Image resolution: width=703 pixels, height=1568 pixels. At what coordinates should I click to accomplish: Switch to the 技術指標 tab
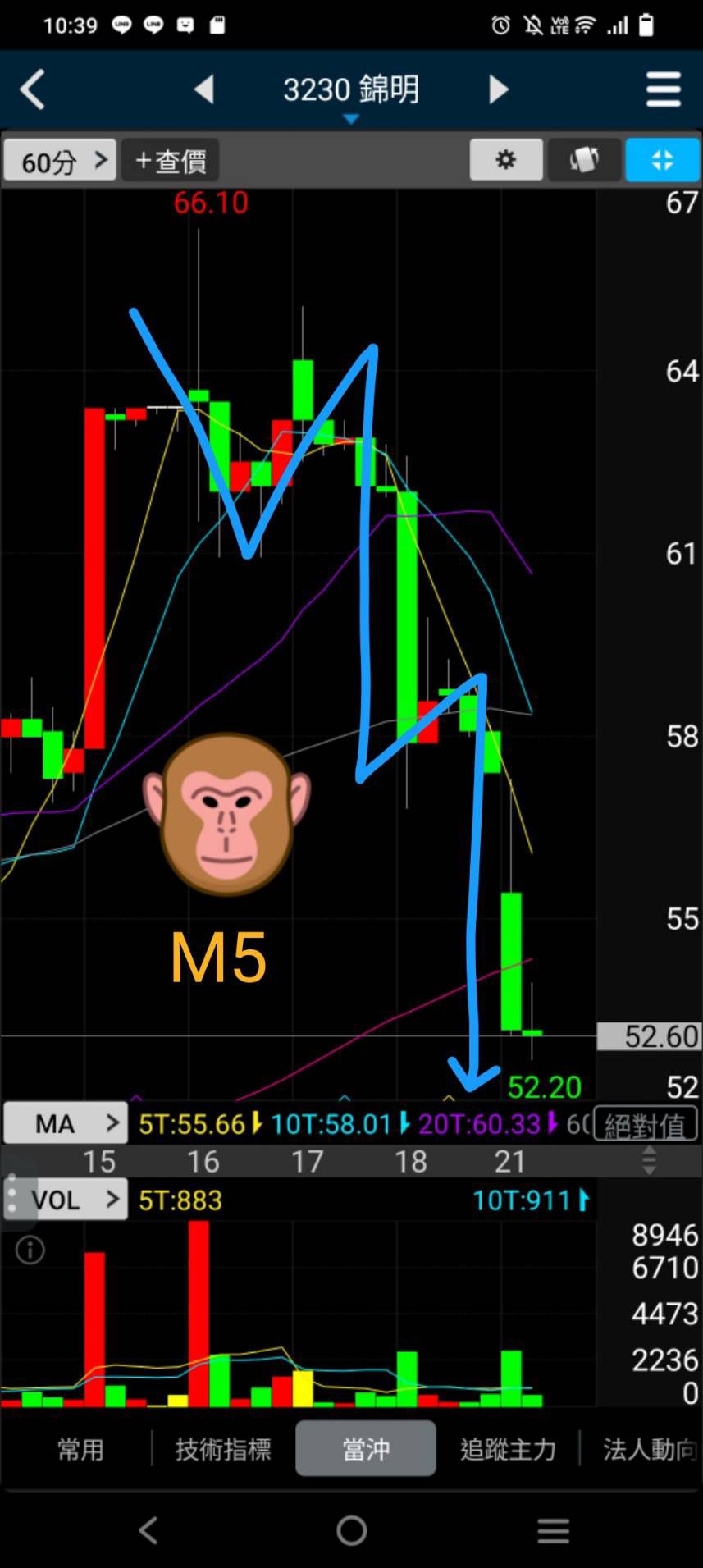click(x=223, y=1449)
